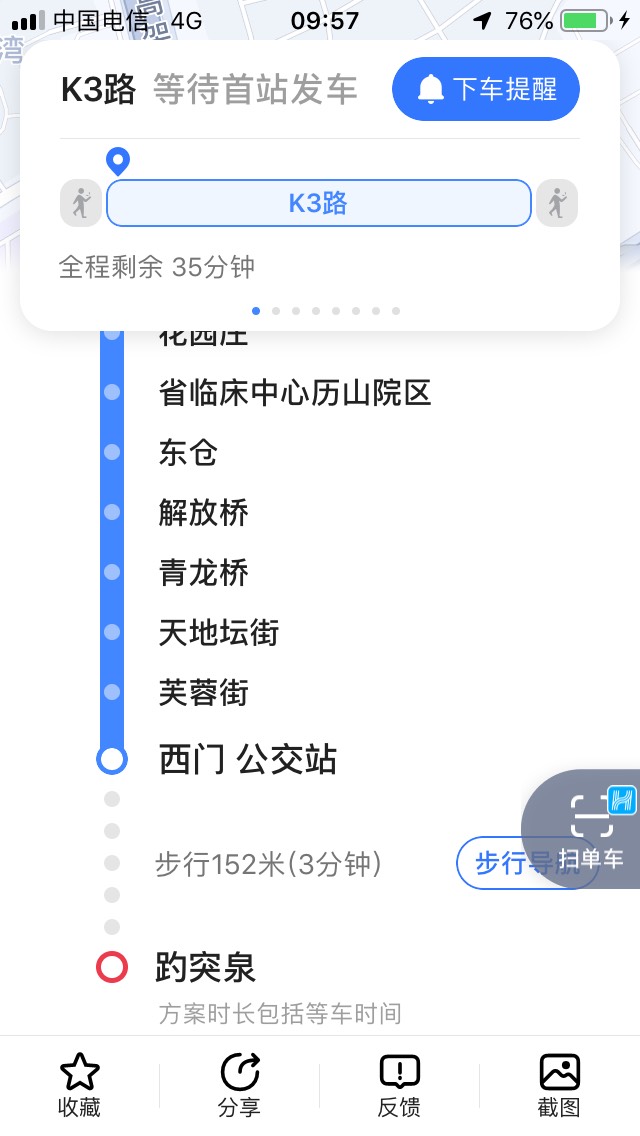Tap the route page indicator dots
Screen dimensions: 640x1136
point(325,311)
